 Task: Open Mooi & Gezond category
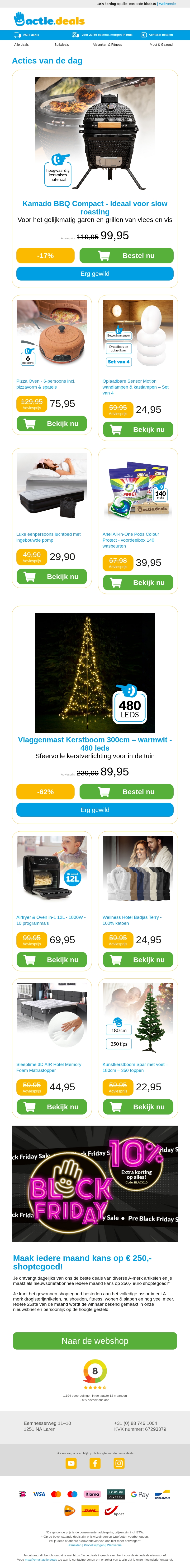click(x=161, y=45)
